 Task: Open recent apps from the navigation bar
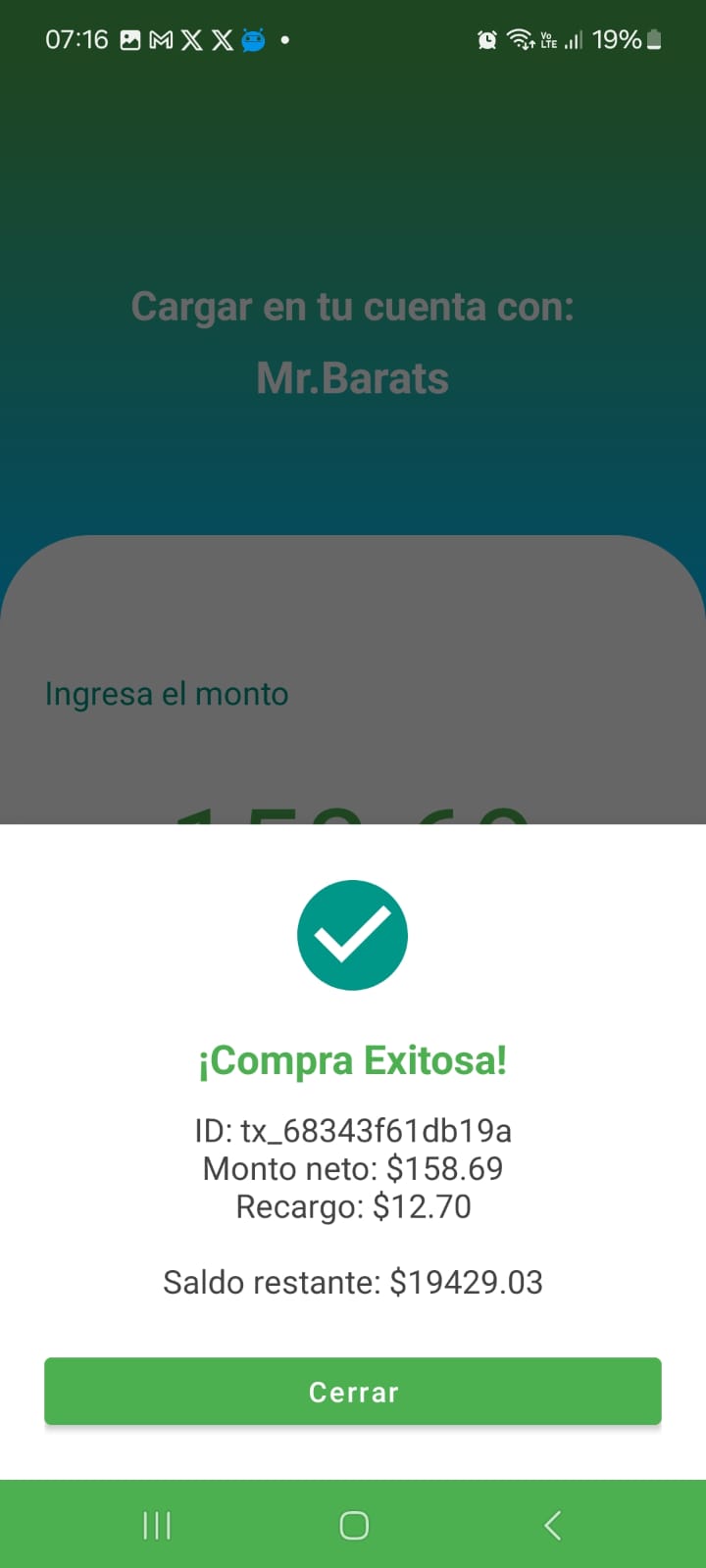click(157, 1525)
